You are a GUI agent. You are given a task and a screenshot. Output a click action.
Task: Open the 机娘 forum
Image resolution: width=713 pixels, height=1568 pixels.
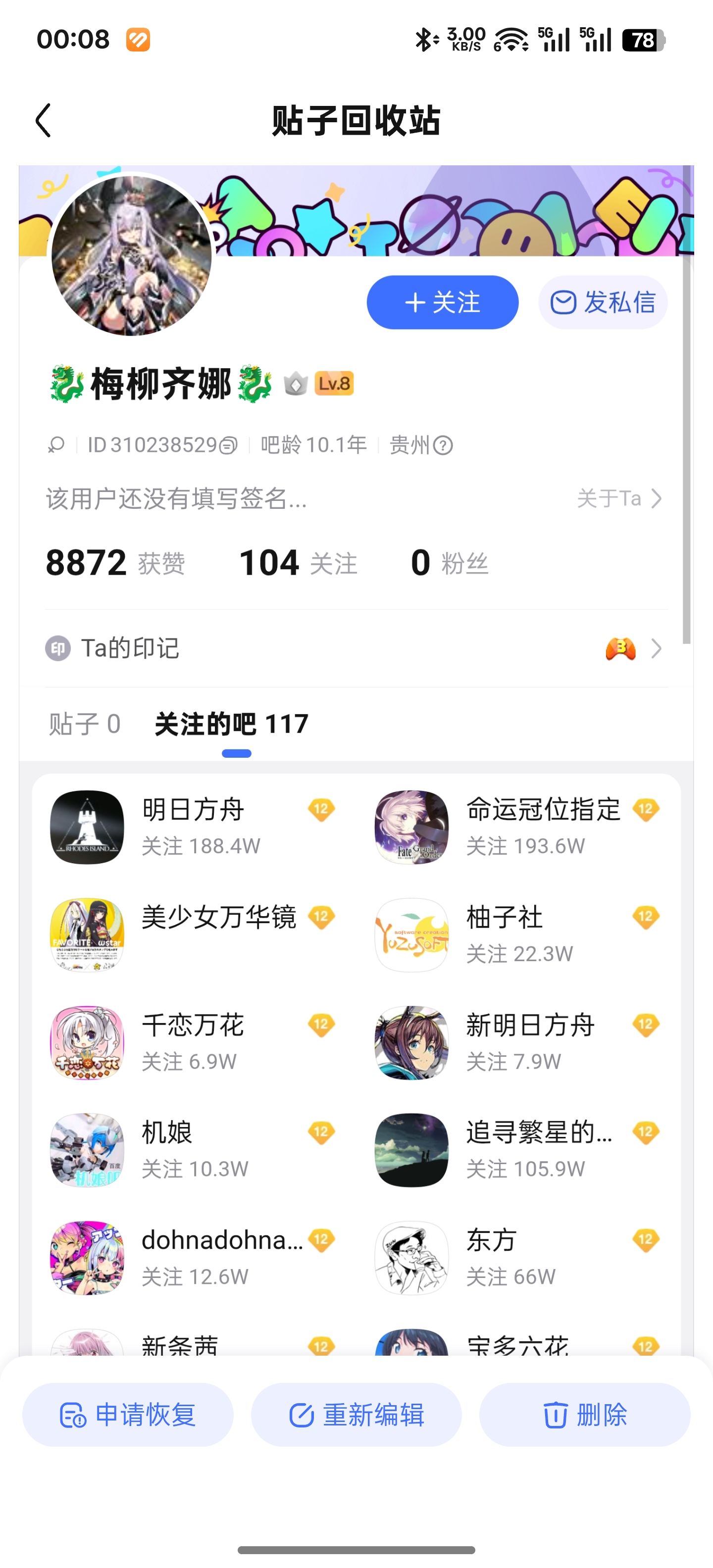coord(193,1150)
